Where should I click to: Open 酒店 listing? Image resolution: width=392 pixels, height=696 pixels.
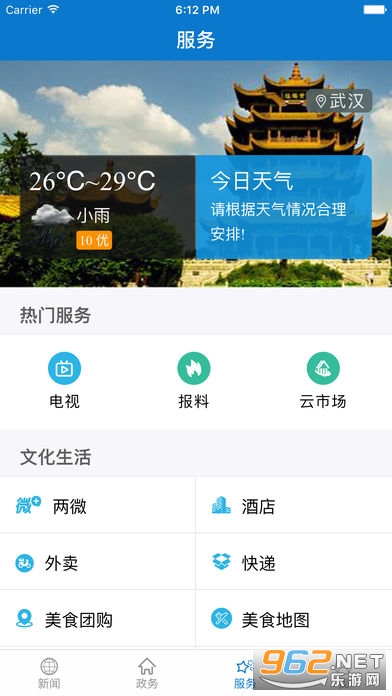(x=294, y=505)
